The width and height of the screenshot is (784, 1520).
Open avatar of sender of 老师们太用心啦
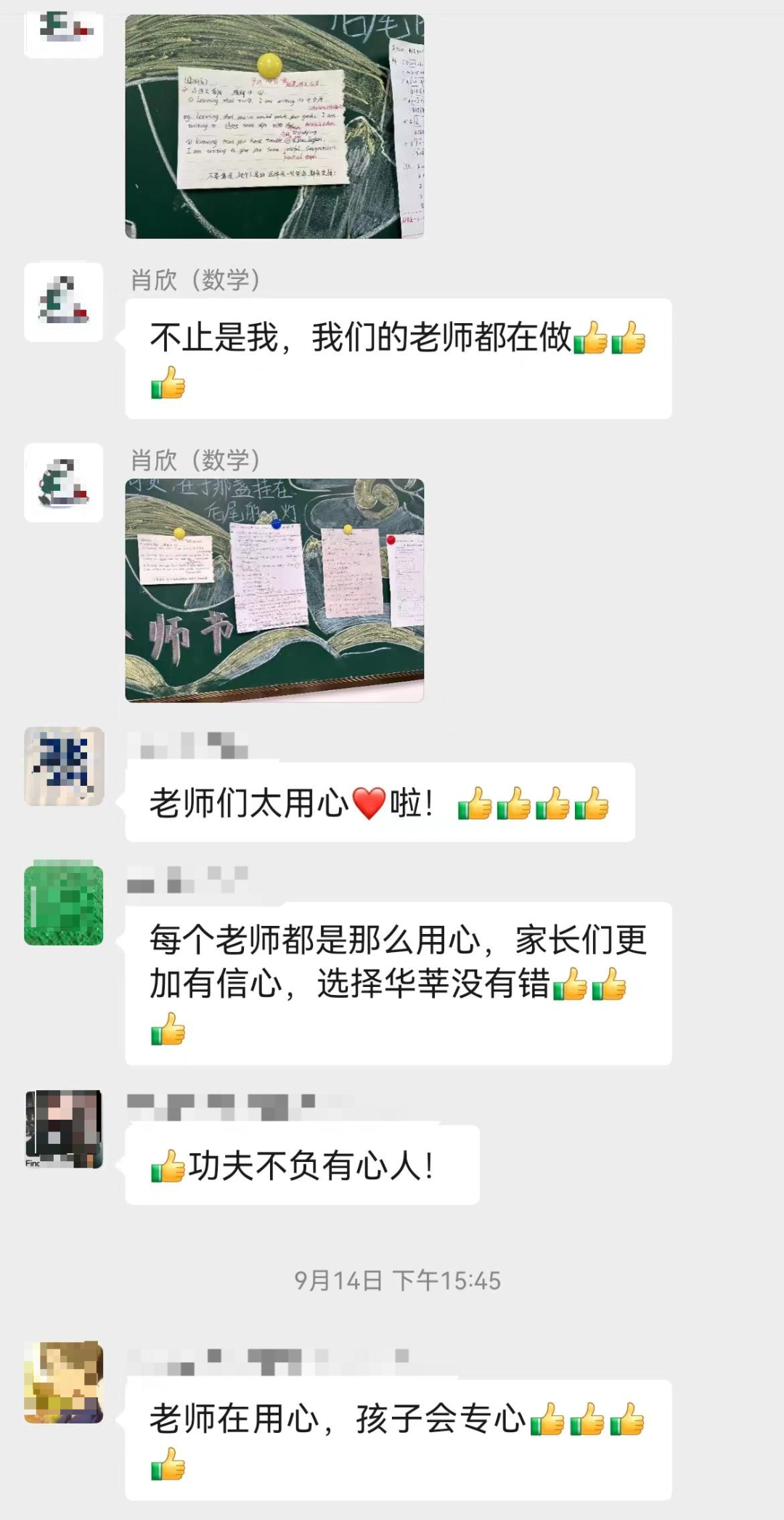point(64,766)
